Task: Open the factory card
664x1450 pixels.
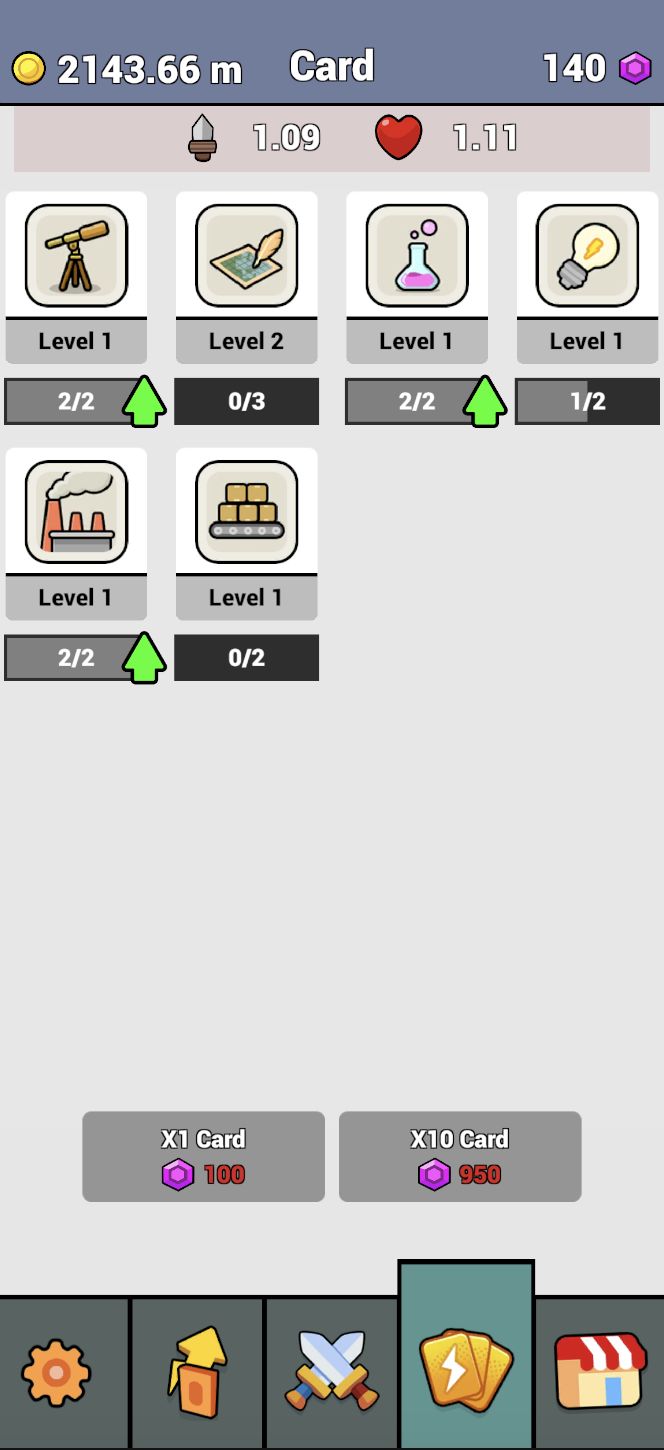Action: pos(76,512)
